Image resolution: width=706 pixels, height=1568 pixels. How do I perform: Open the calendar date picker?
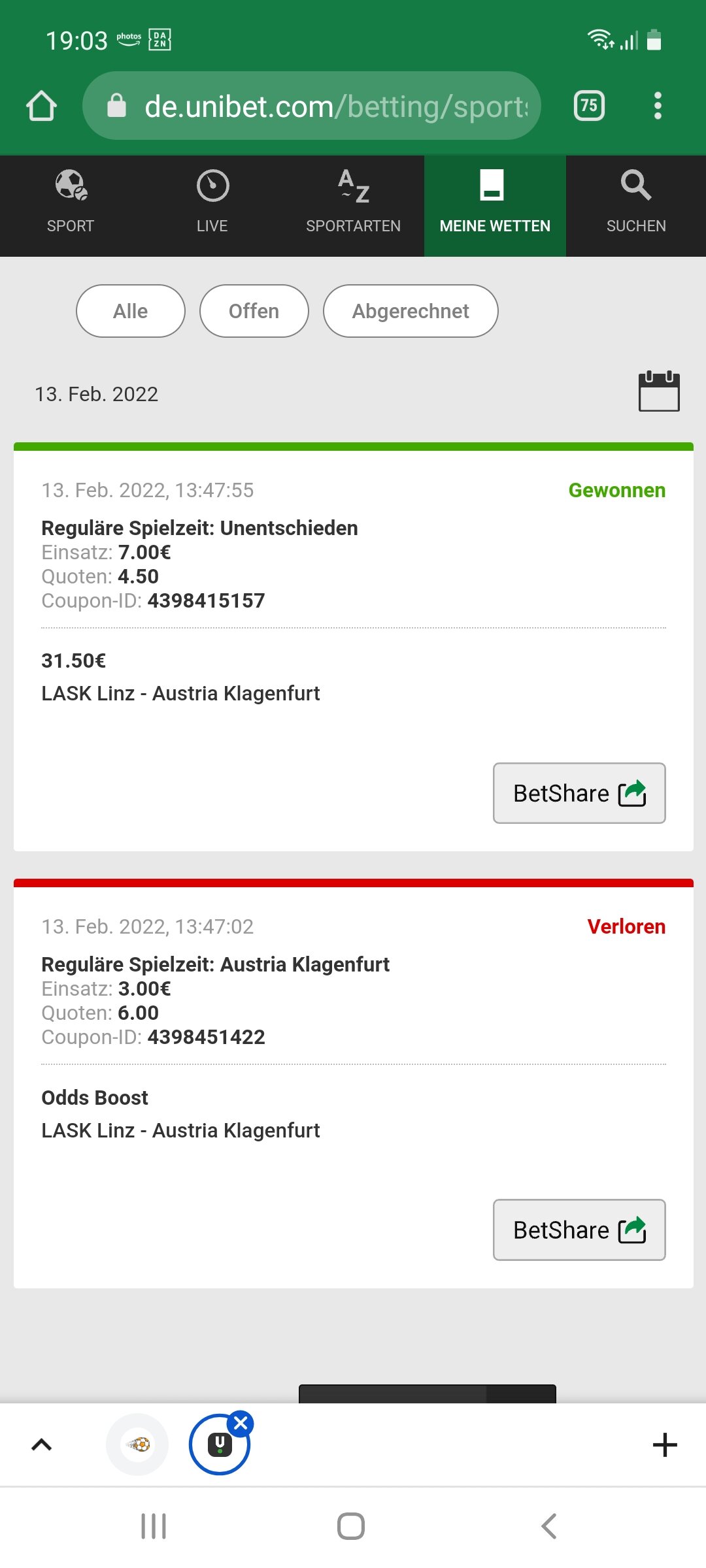click(659, 391)
